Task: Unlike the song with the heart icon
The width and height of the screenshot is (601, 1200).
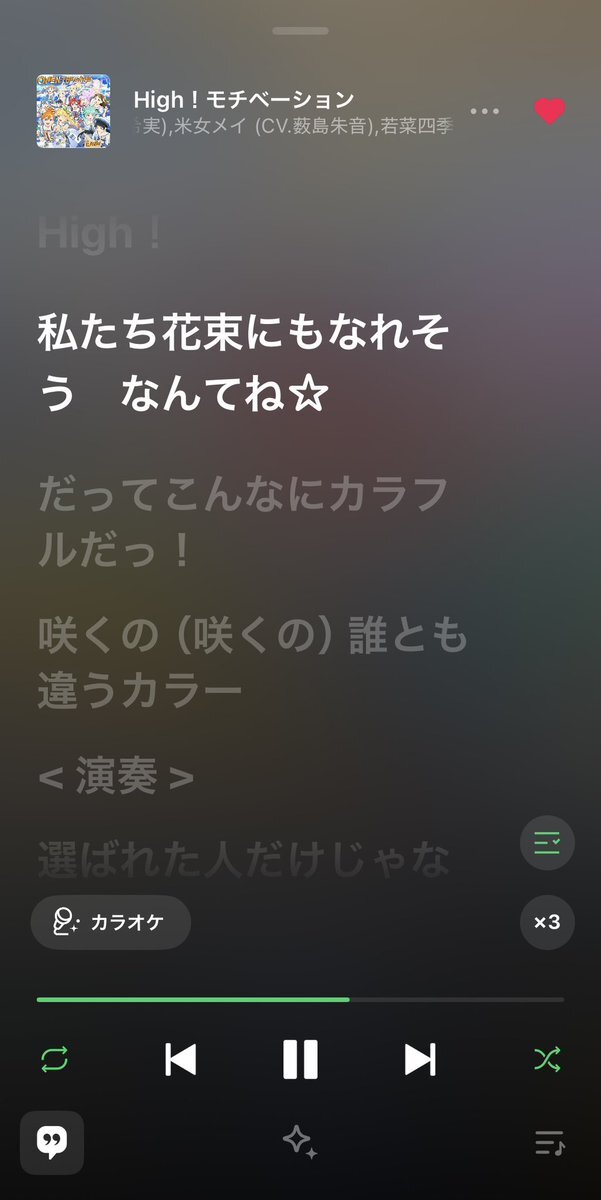Action: coord(549,111)
